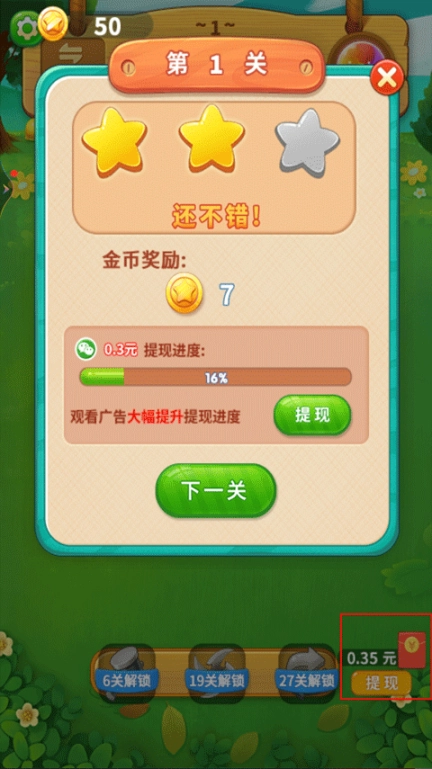Tap the yellow 提现 button by red envelope
Image resolution: width=432 pixels, height=769 pixels.
pos(381,683)
